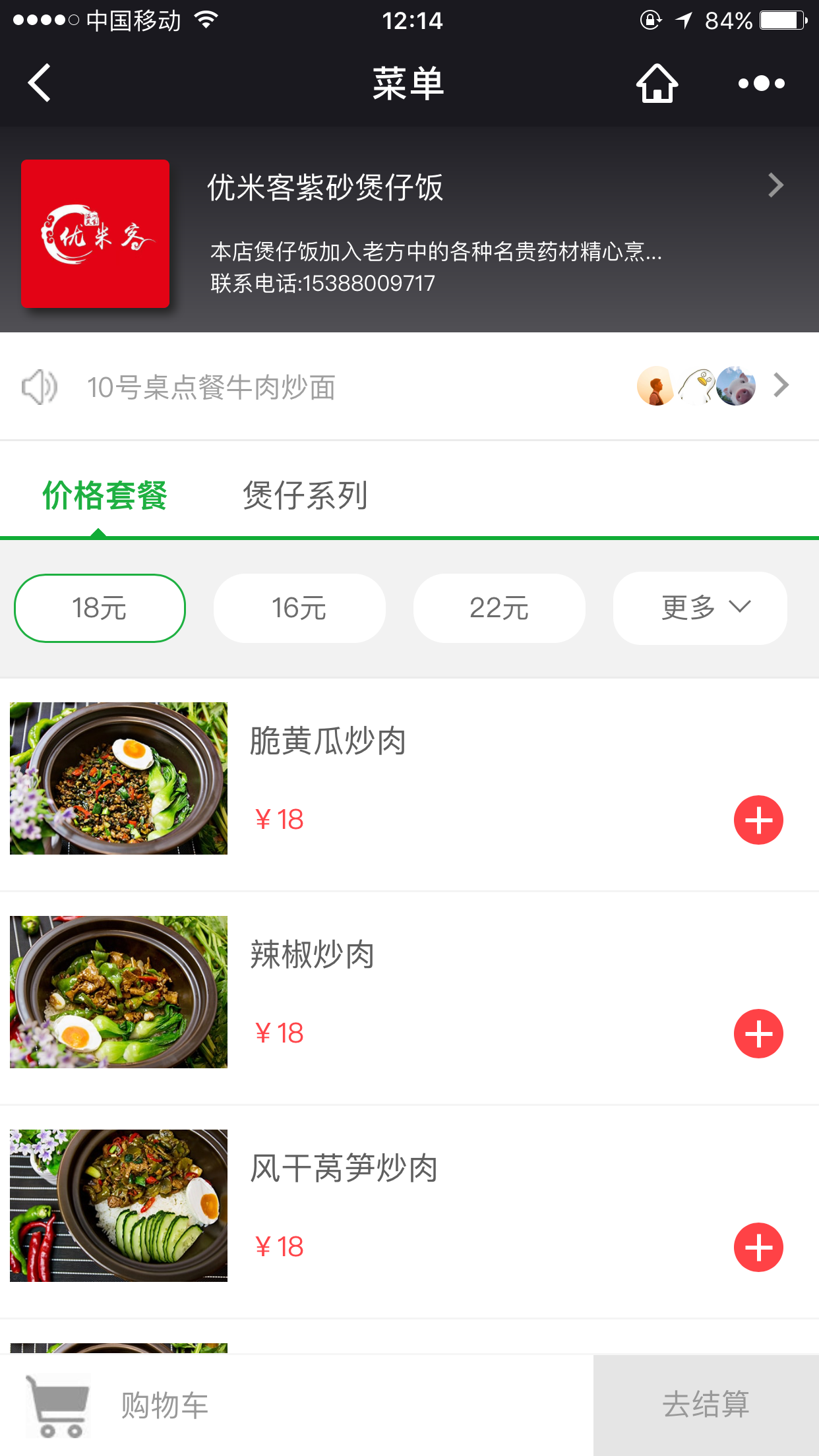Open the 10号桌点餐 order announcement row
The height and width of the screenshot is (1456, 819).
(409, 386)
